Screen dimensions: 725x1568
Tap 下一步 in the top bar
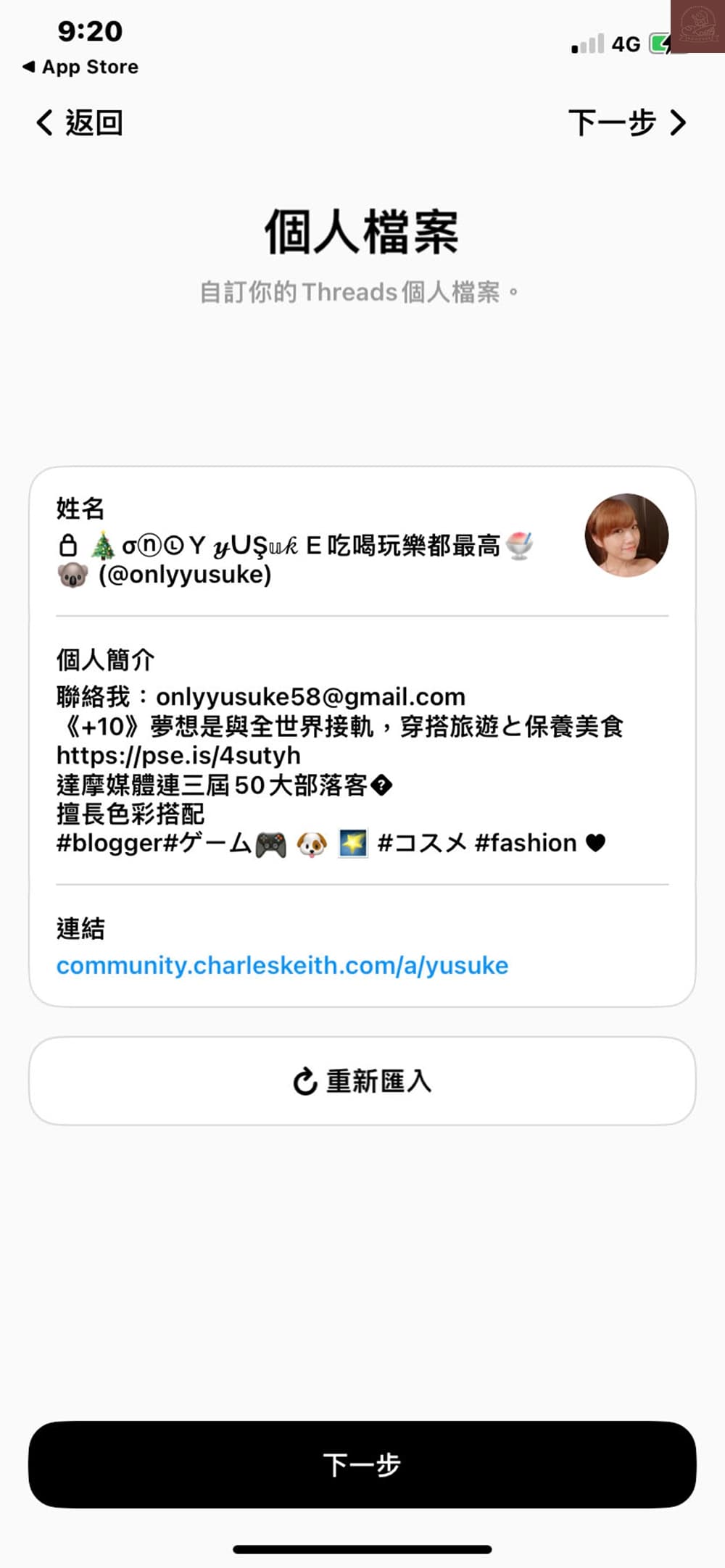[x=626, y=122]
